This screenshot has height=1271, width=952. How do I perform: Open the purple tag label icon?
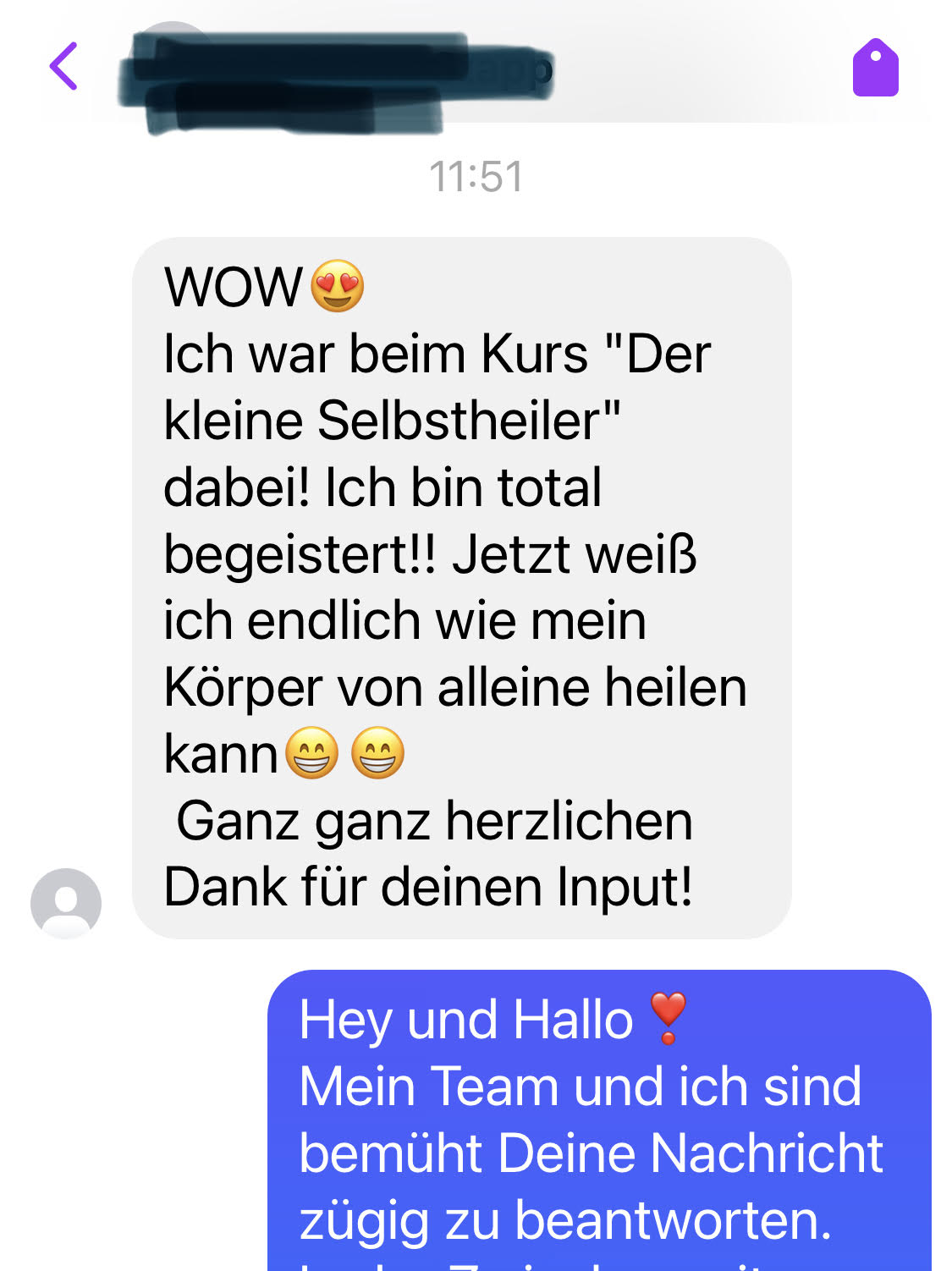(875, 68)
